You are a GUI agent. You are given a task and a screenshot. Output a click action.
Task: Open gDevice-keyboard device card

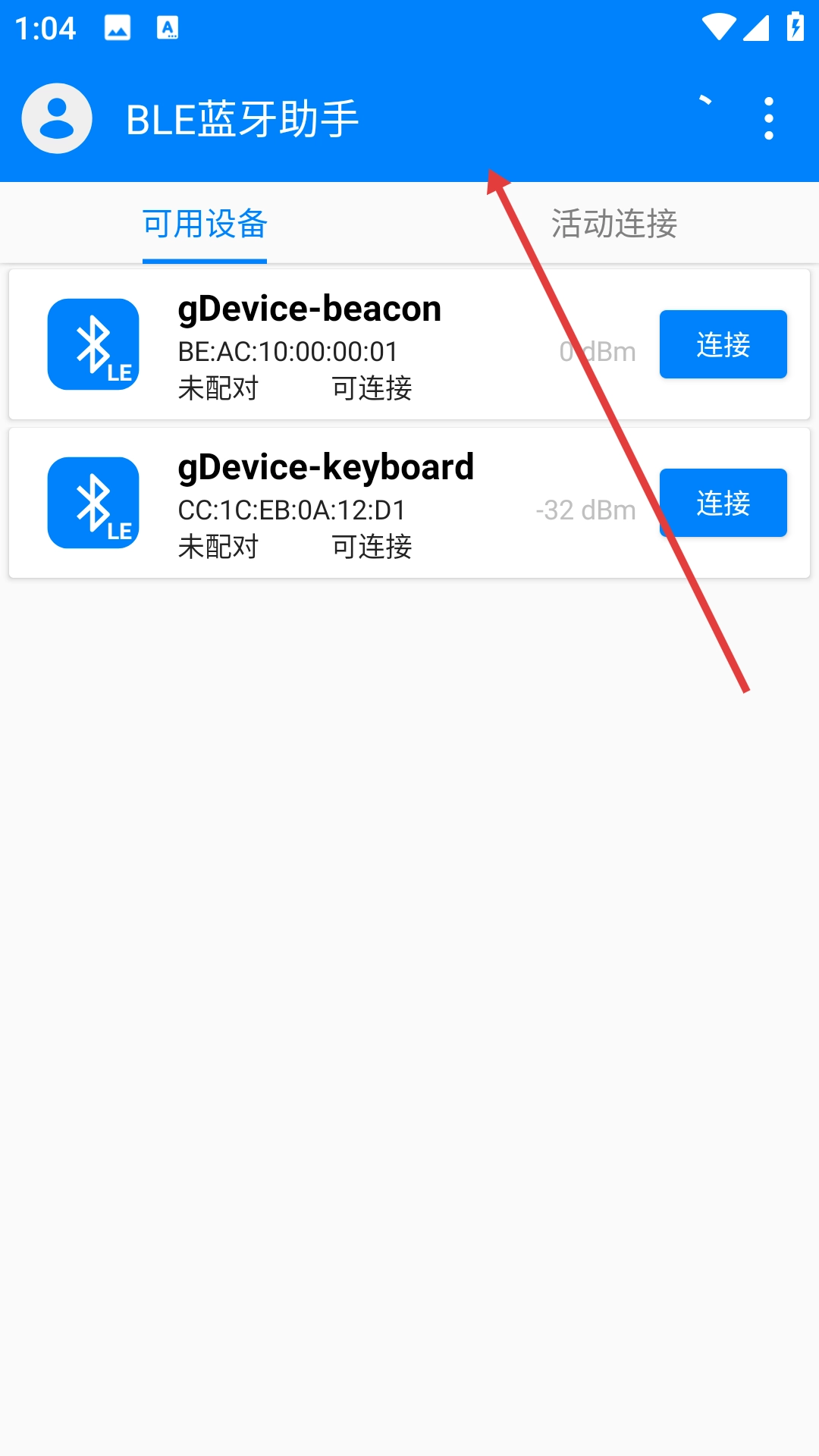341,504
